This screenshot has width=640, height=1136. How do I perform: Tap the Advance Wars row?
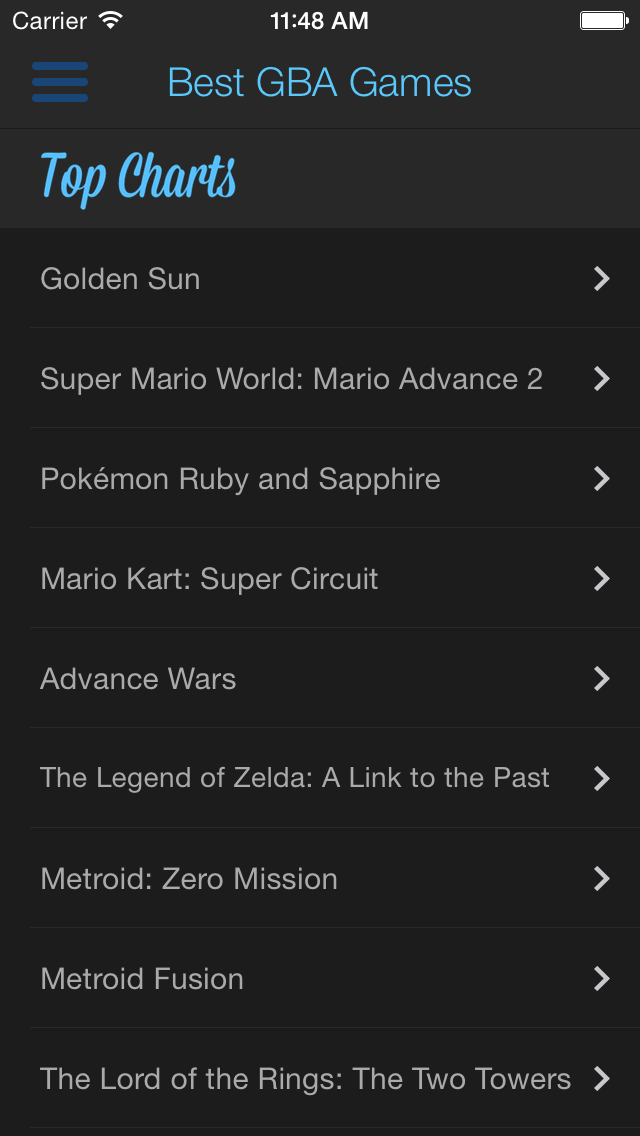[320, 678]
